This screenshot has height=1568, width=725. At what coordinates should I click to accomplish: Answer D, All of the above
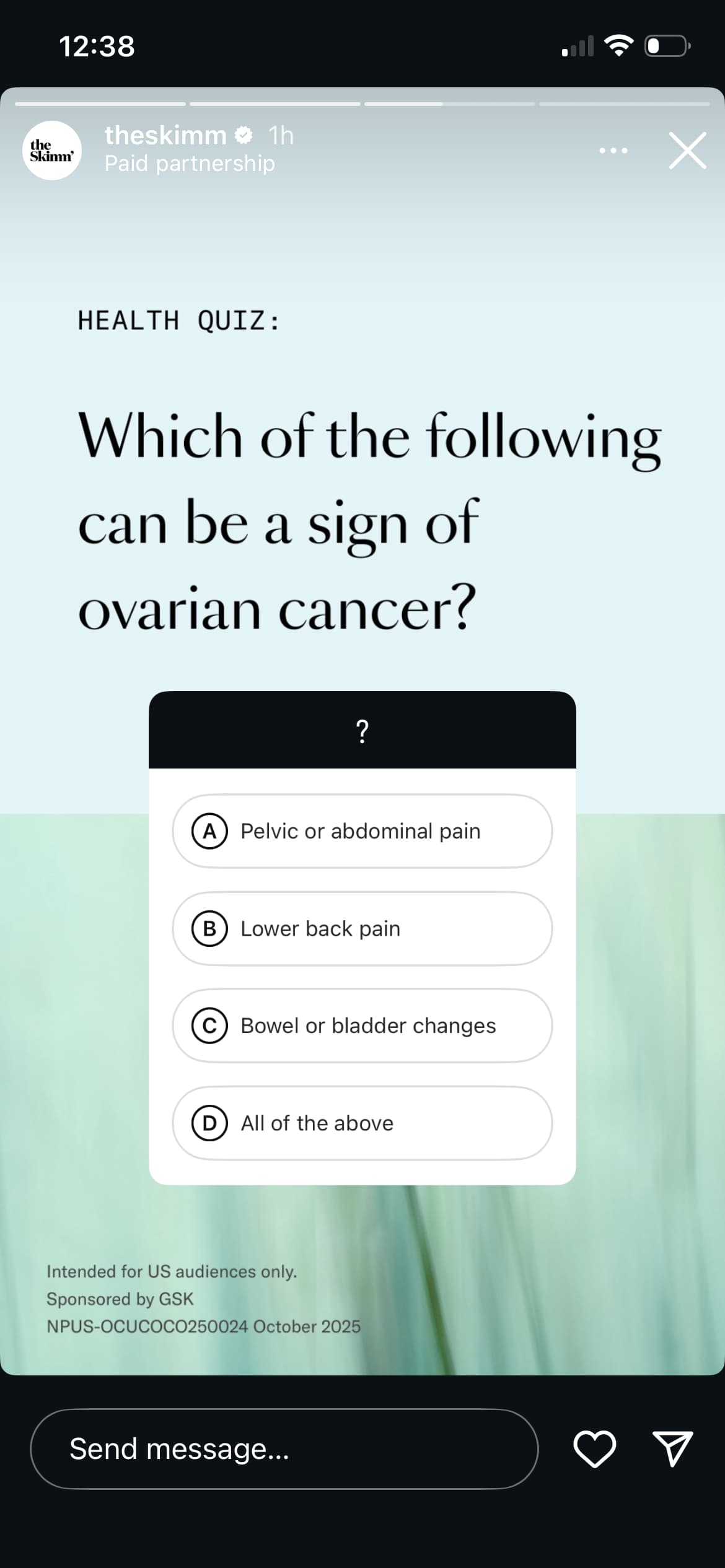click(x=362, y=1123)
